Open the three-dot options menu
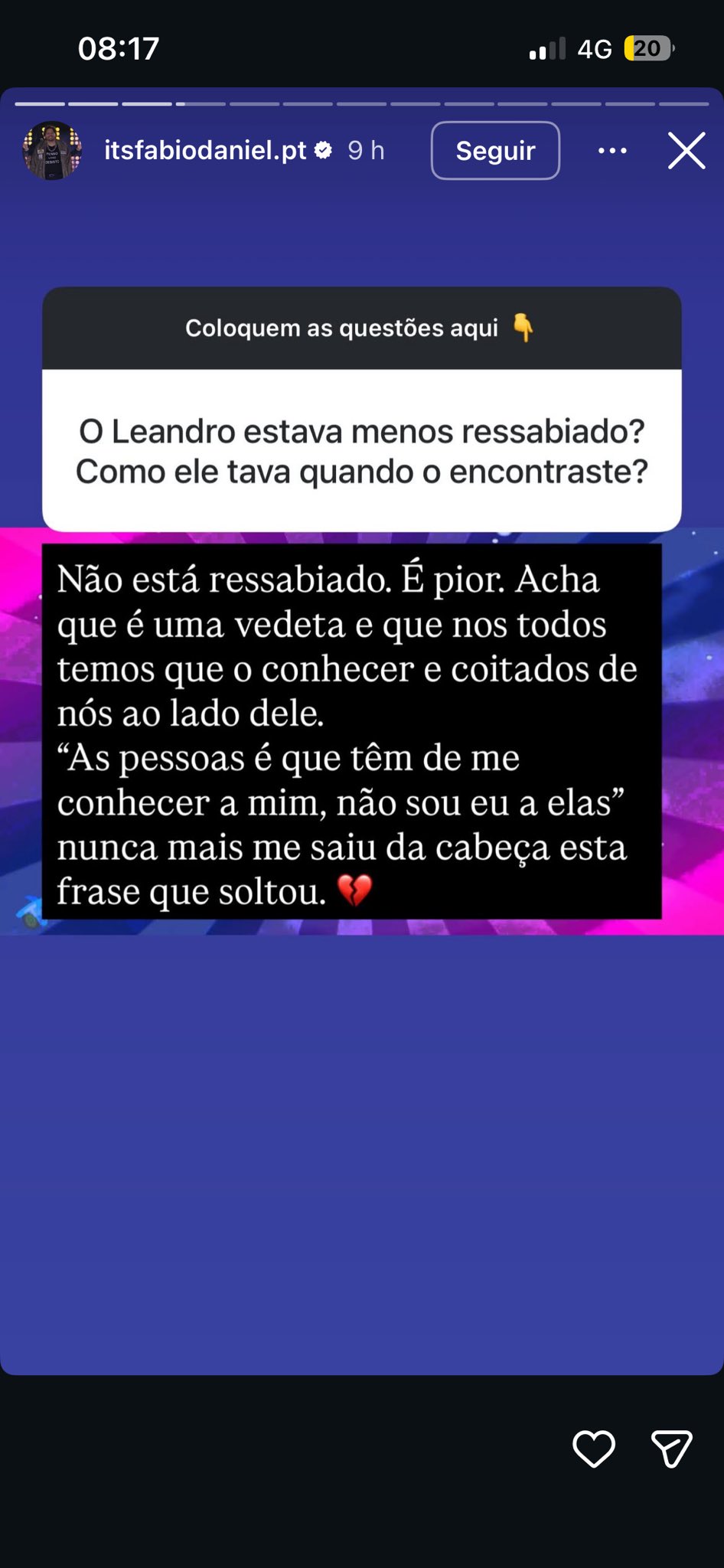The height and width of the screenshot is (1568, 724). coord(613,150)
